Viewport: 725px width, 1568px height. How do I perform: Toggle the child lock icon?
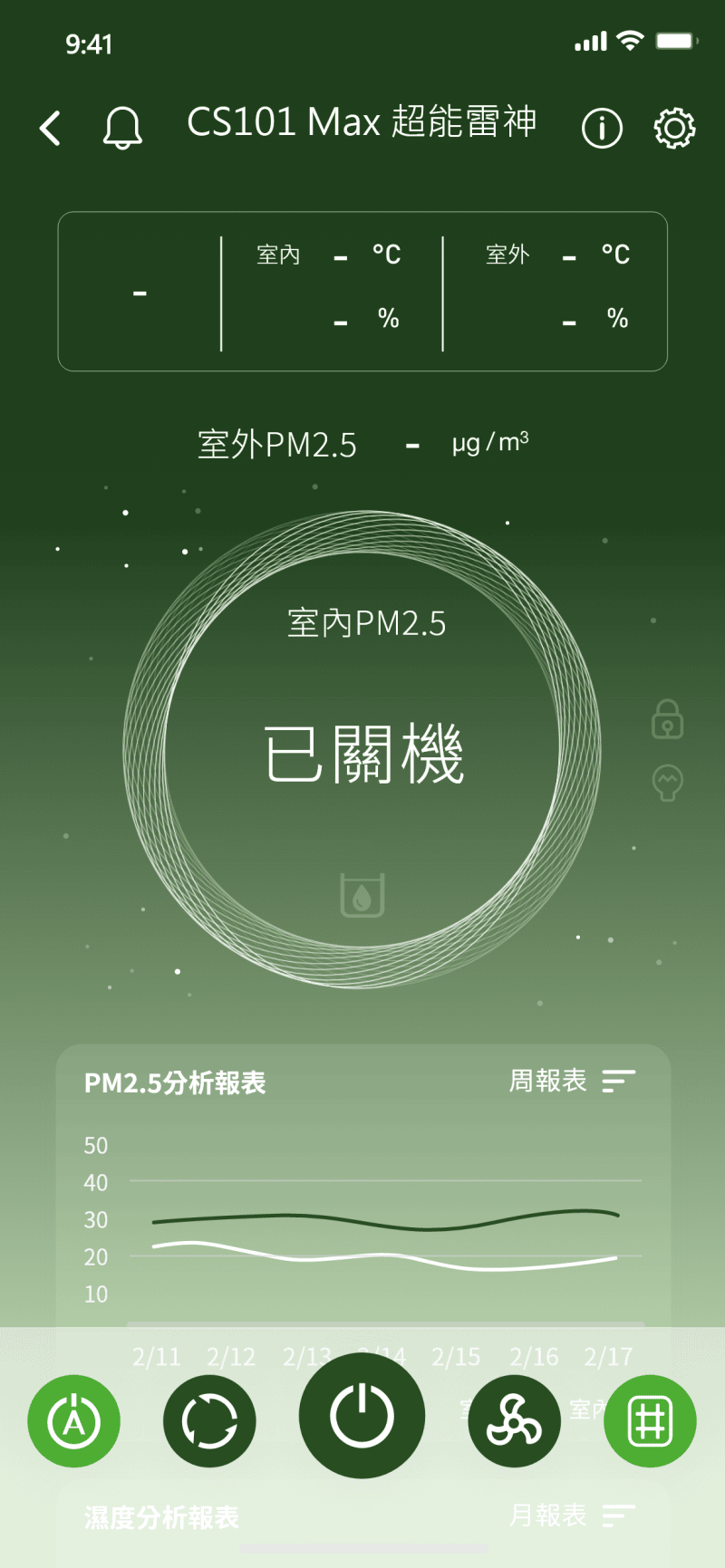(668, 719)
